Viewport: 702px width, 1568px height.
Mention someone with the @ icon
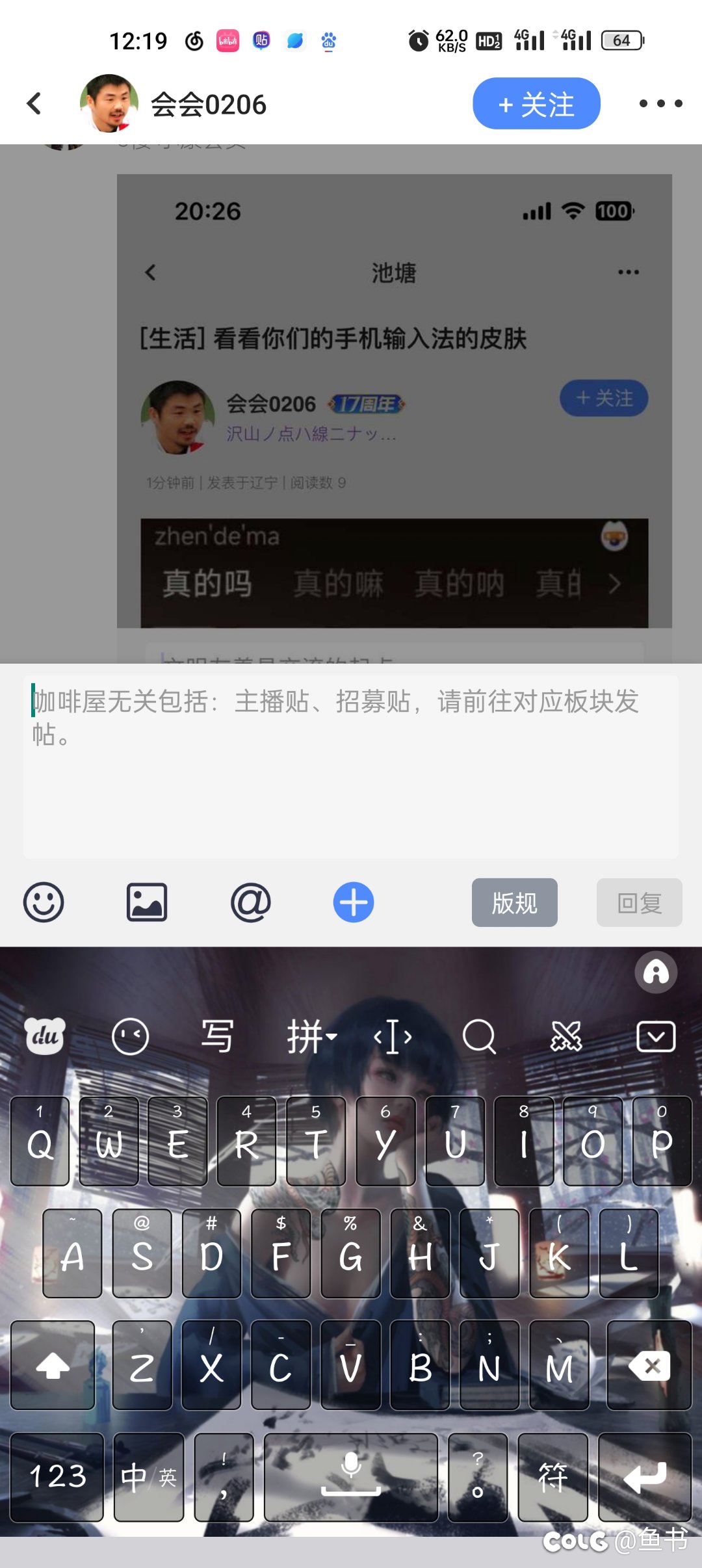pos(250,902)
